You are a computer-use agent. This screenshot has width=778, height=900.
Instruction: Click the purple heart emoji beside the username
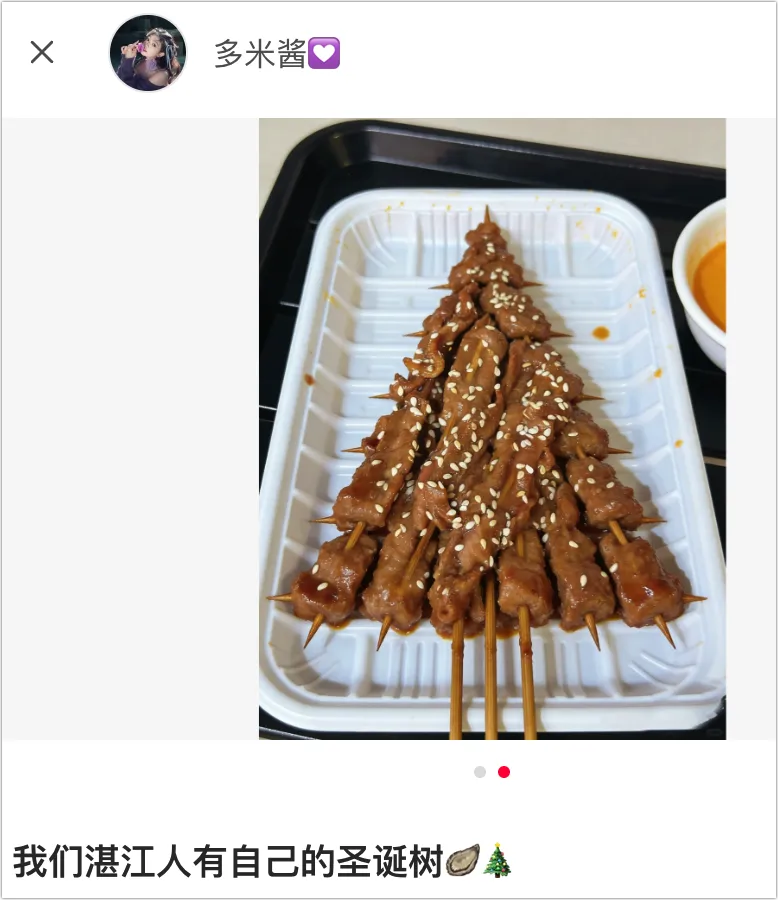click(325, 53)
